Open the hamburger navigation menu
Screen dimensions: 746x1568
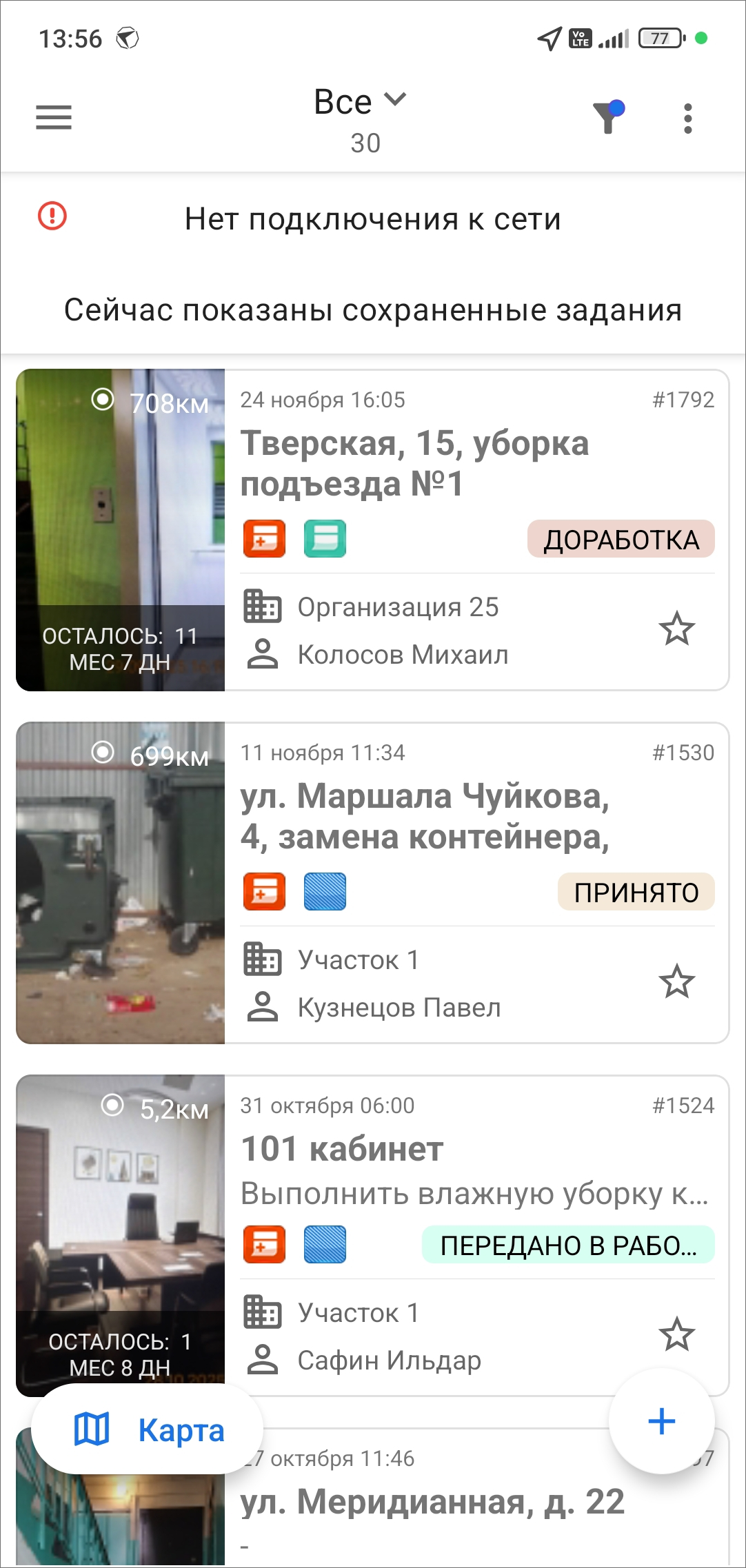(54, 117)
